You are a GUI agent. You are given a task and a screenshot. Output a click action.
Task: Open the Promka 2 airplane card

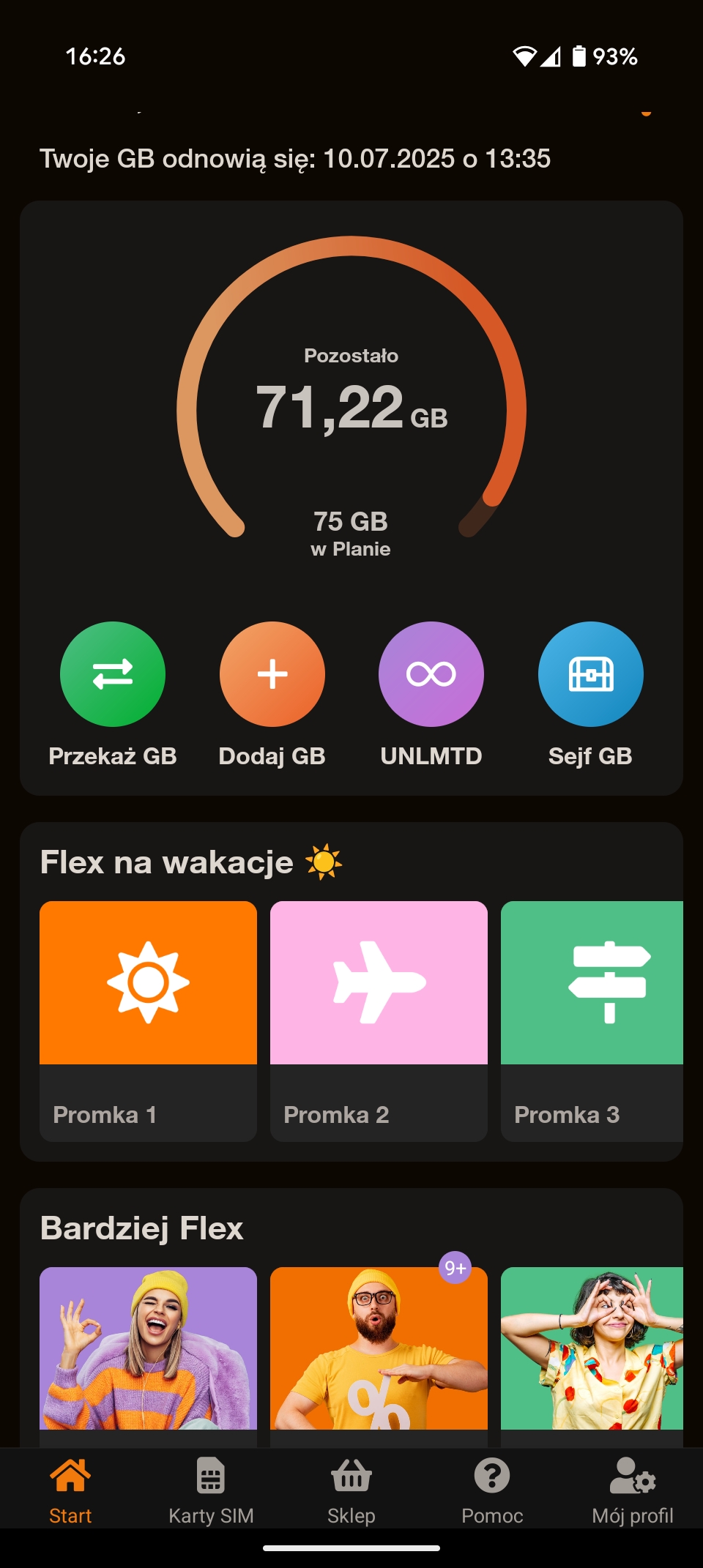tap(379, 1021)
